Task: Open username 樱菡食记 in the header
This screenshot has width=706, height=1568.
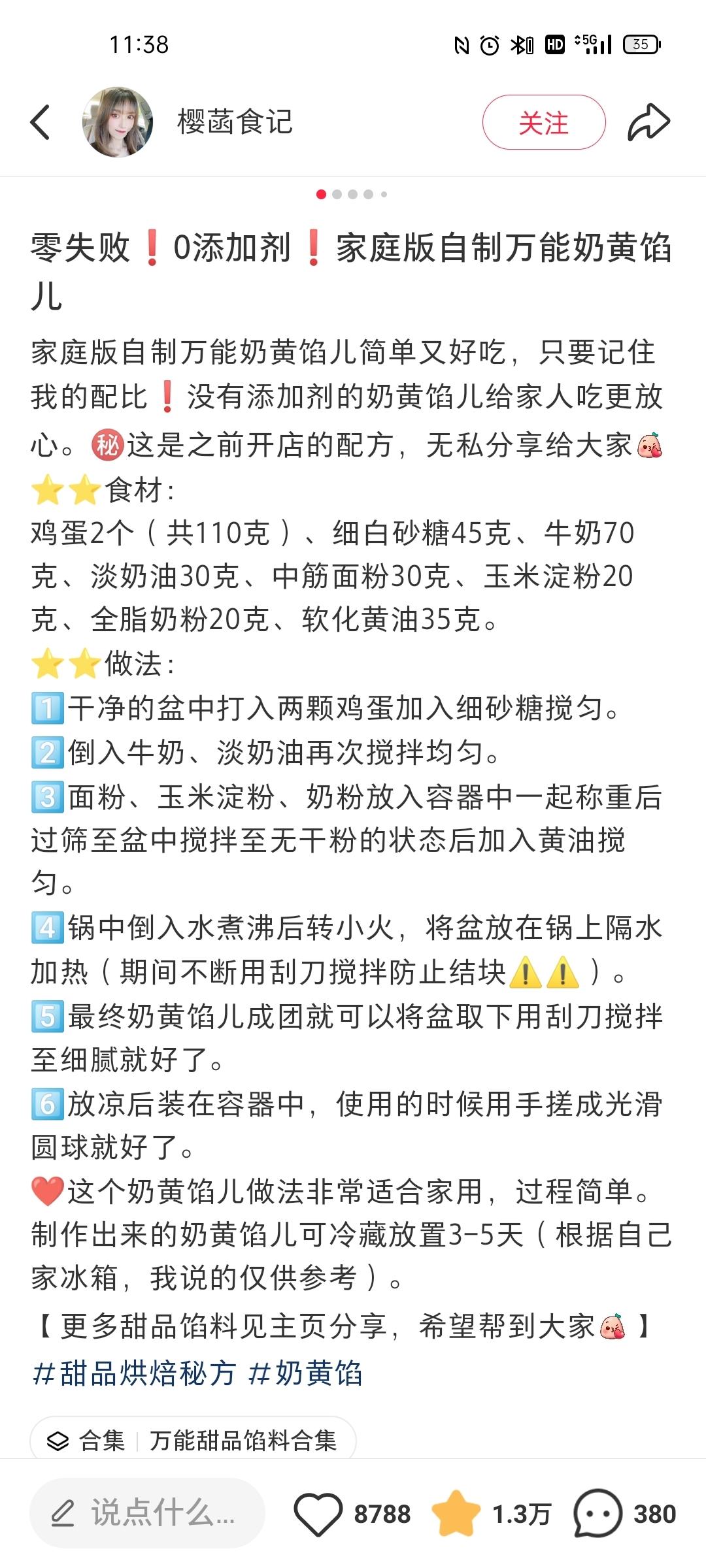Action: pos(235,122)
